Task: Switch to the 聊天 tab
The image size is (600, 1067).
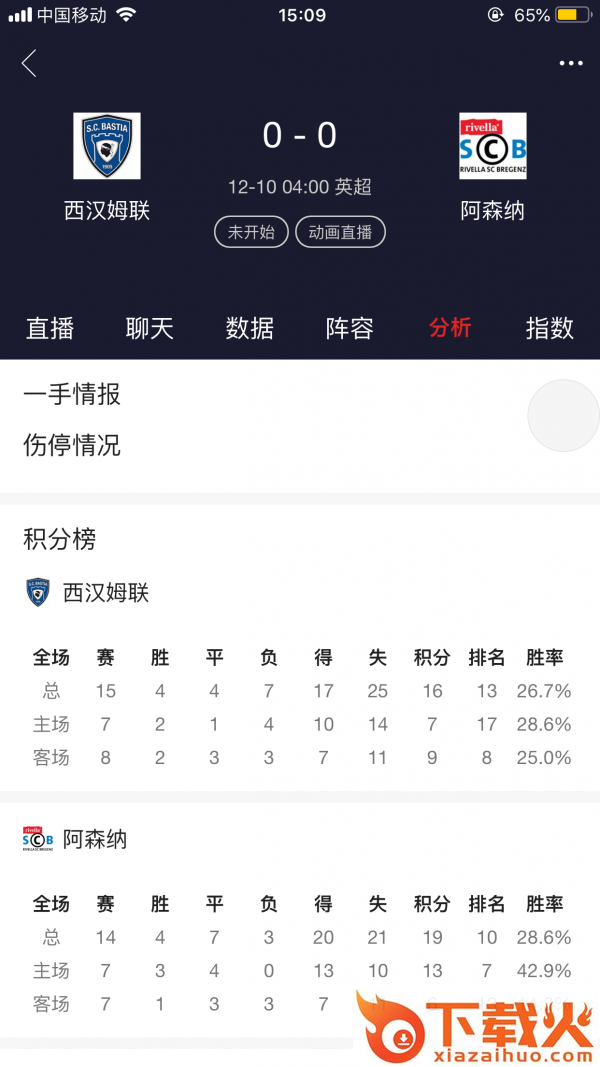Action: click(150, 328)
